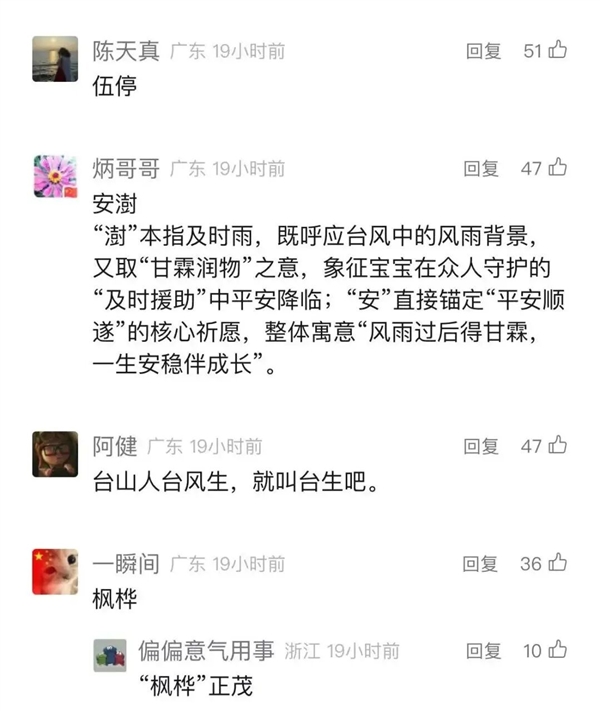
Task: Reply to 阿健's comment
Action: (x=481, y=445)
